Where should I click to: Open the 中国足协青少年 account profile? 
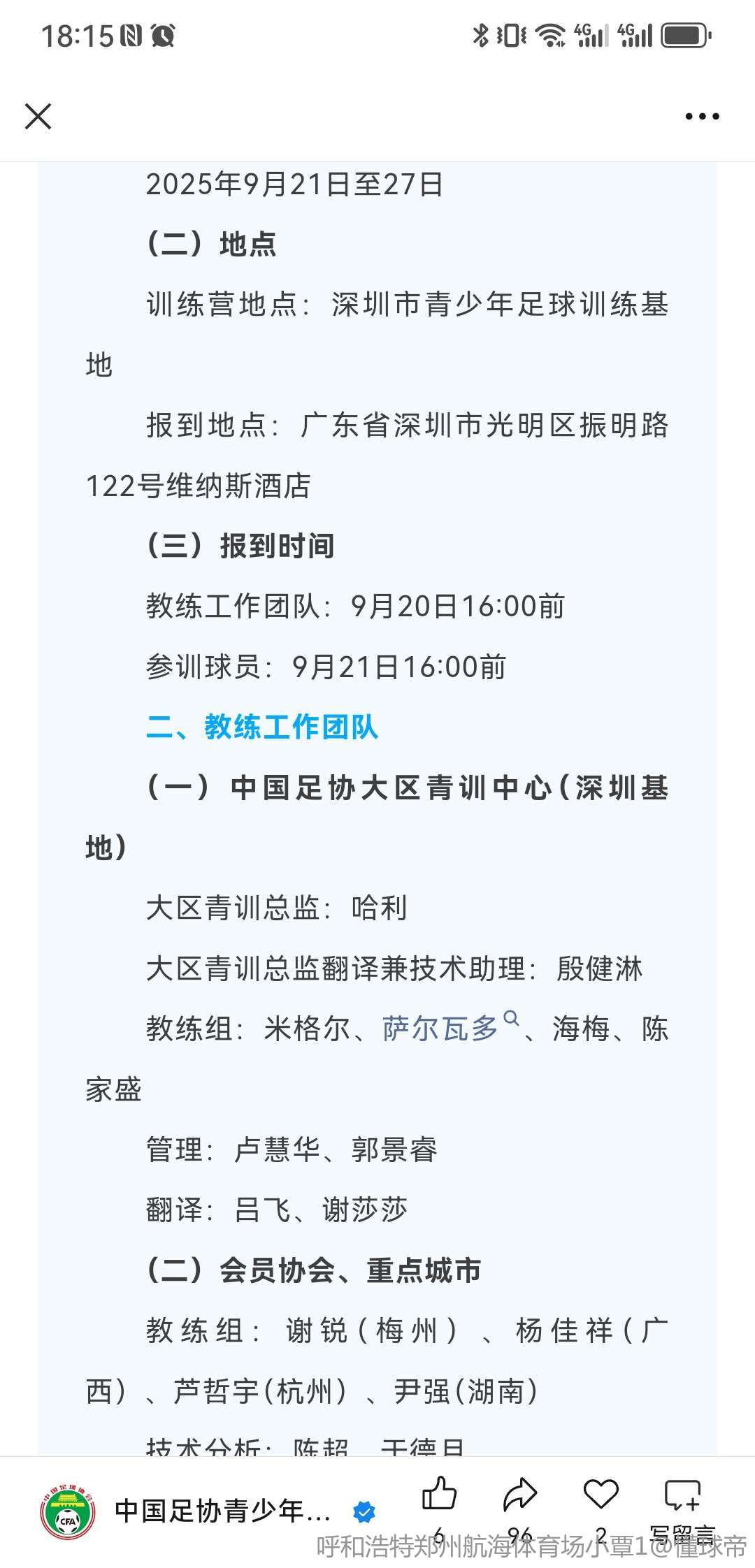click(x=222, y=1511)
